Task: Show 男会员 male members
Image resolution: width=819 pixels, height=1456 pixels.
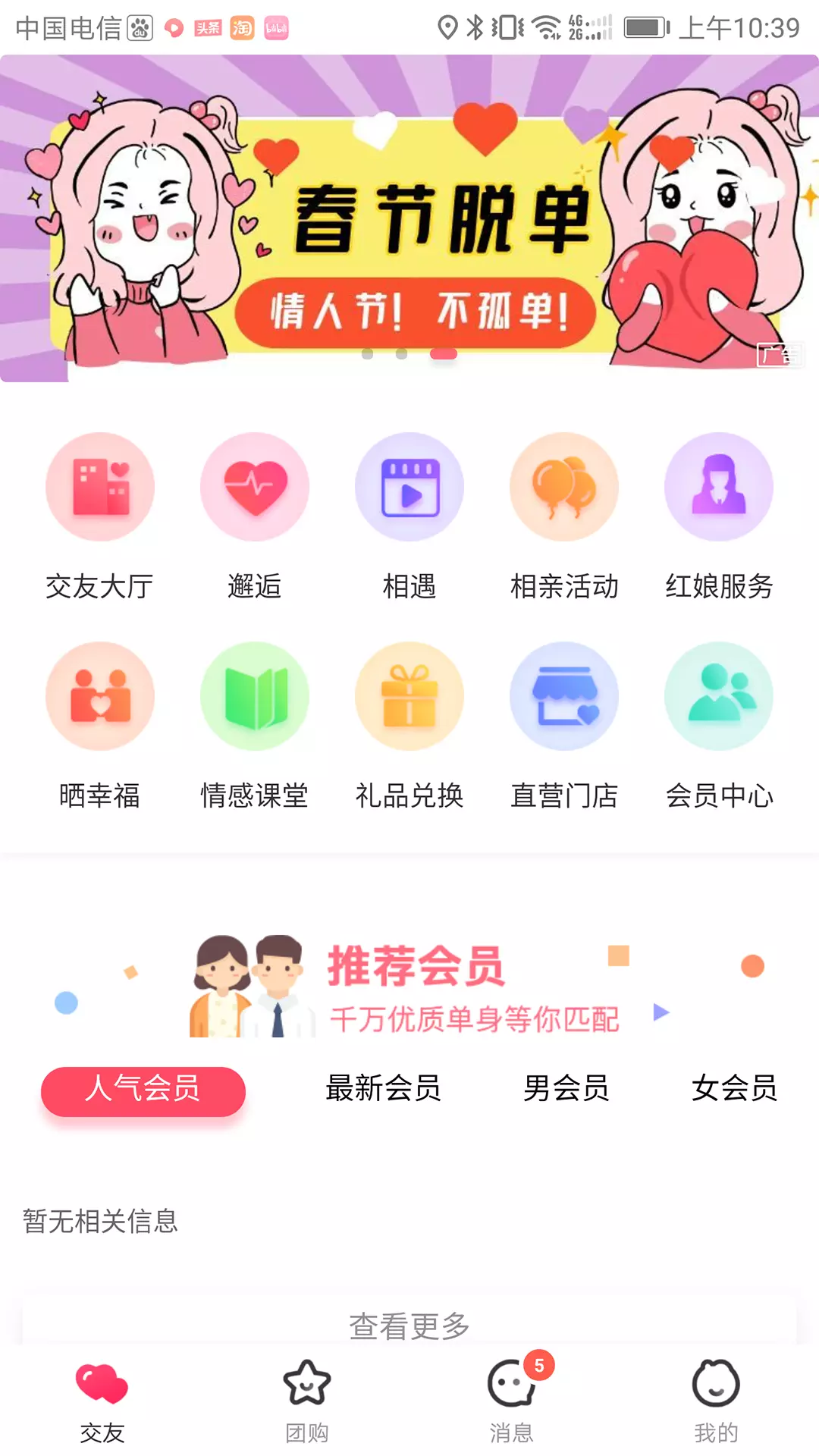Action: 566,1088
